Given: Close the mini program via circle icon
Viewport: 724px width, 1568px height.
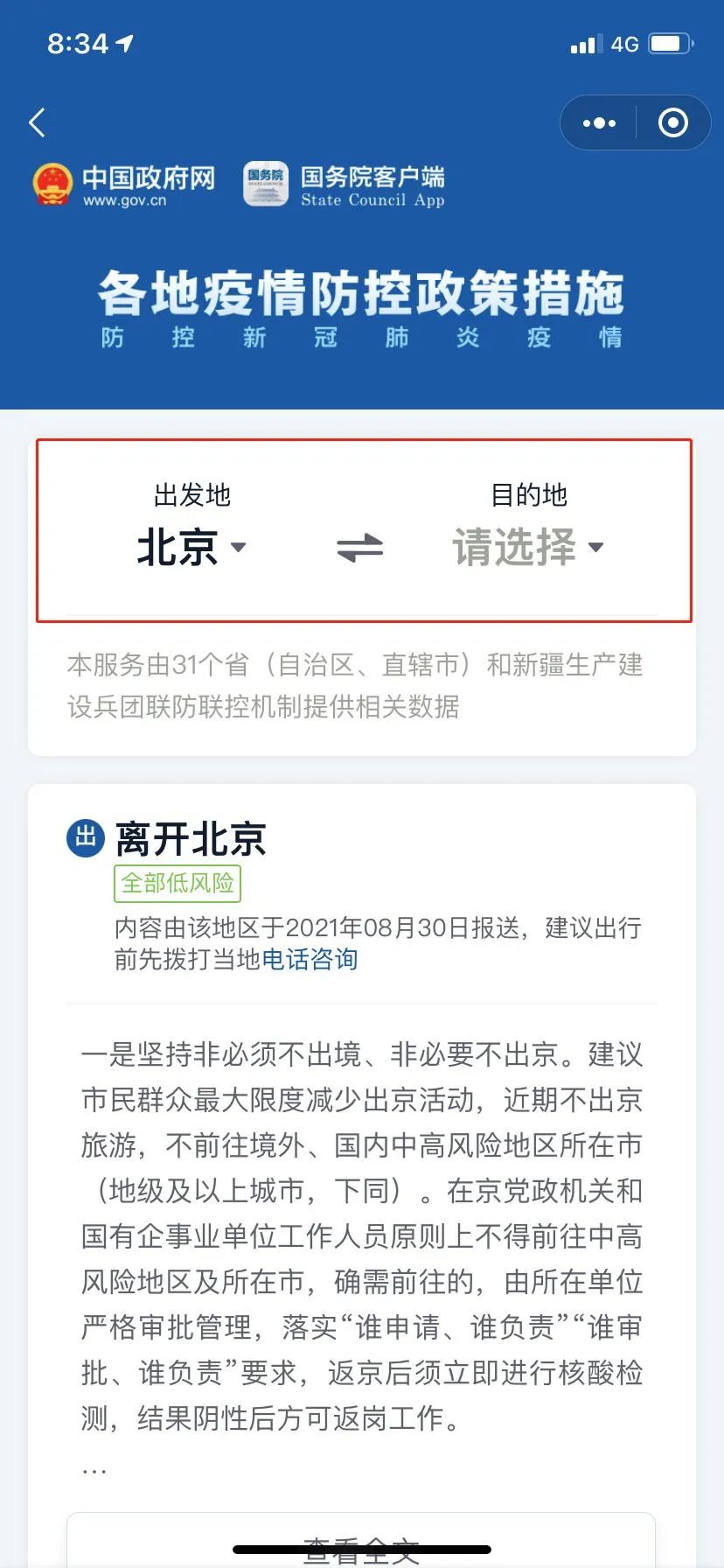Looking at the screenshot, I should pyautogui.click(x=672, y=123).
